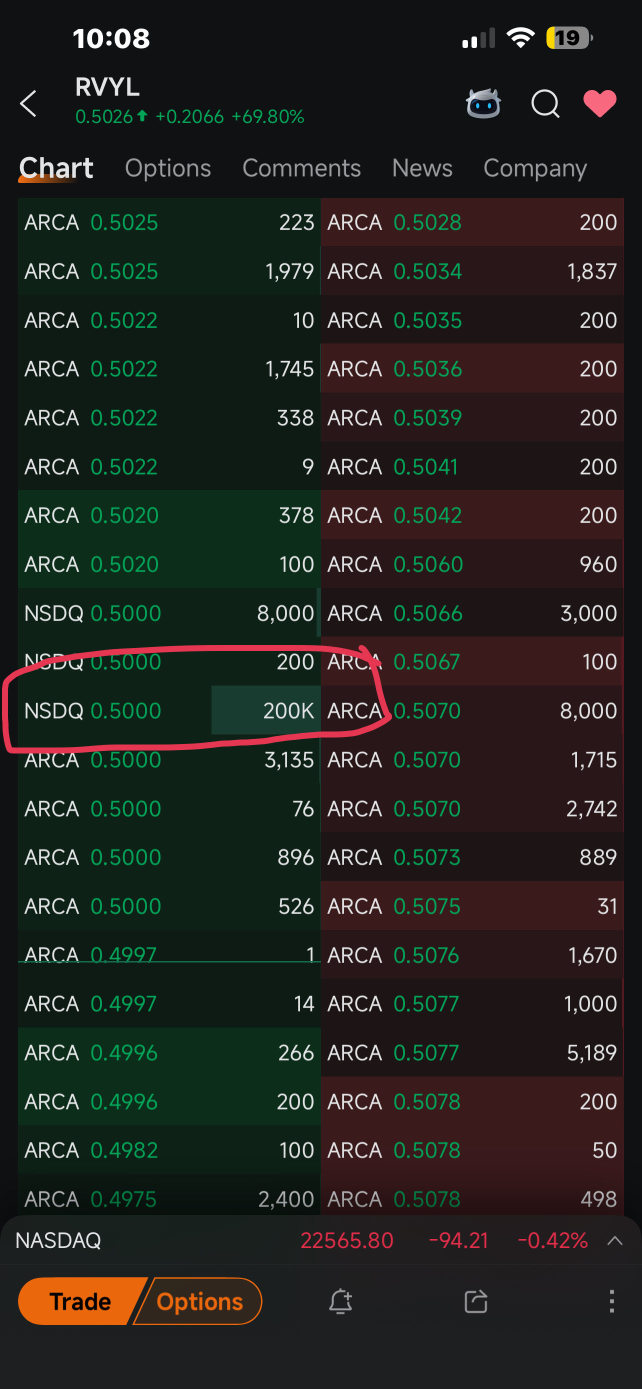The image size is (642, 1389).
Task: Go back using the top-left arrow
Action: click(29, 103)
